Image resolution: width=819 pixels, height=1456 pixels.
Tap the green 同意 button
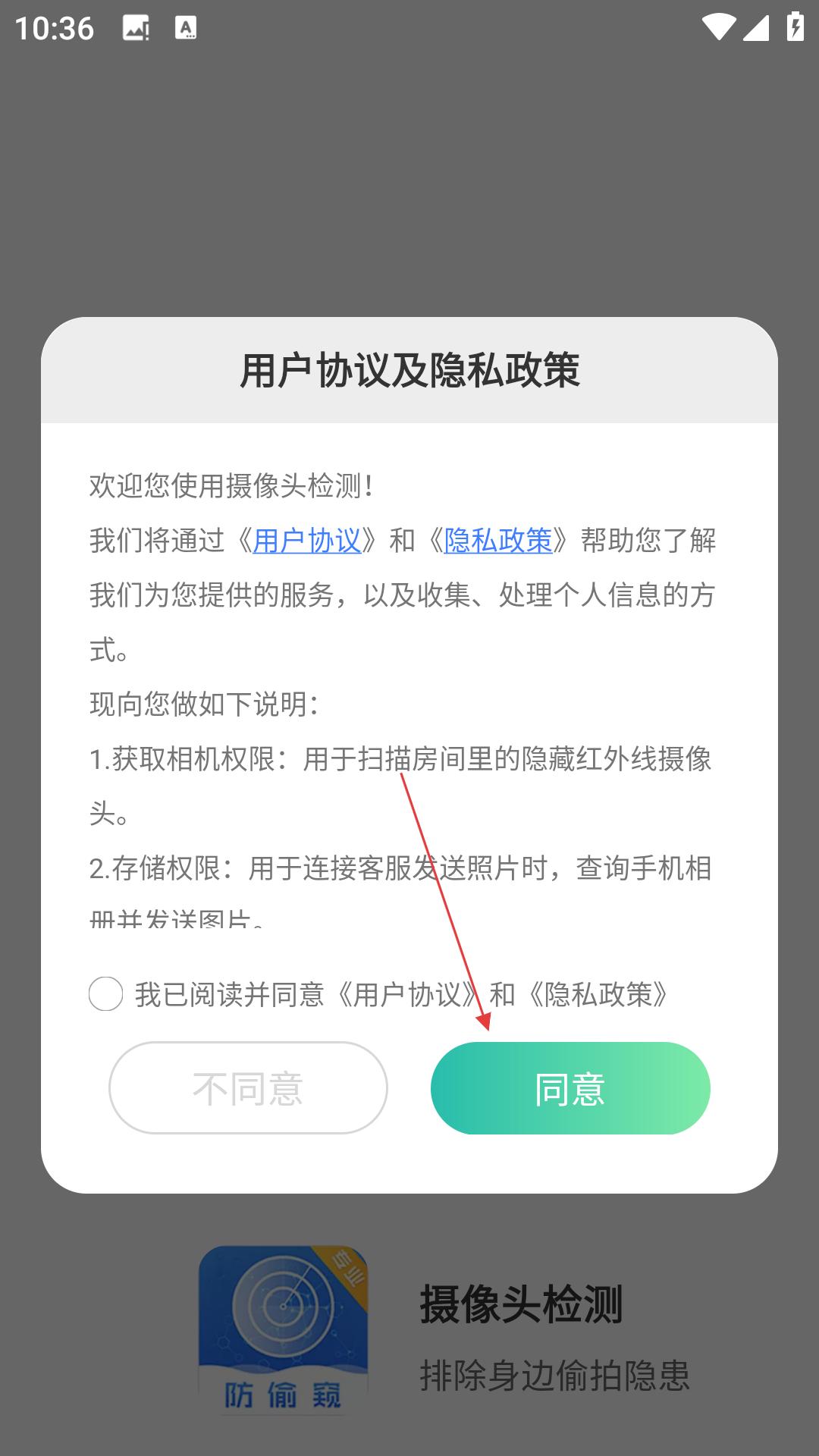[x=570, y=1088]
